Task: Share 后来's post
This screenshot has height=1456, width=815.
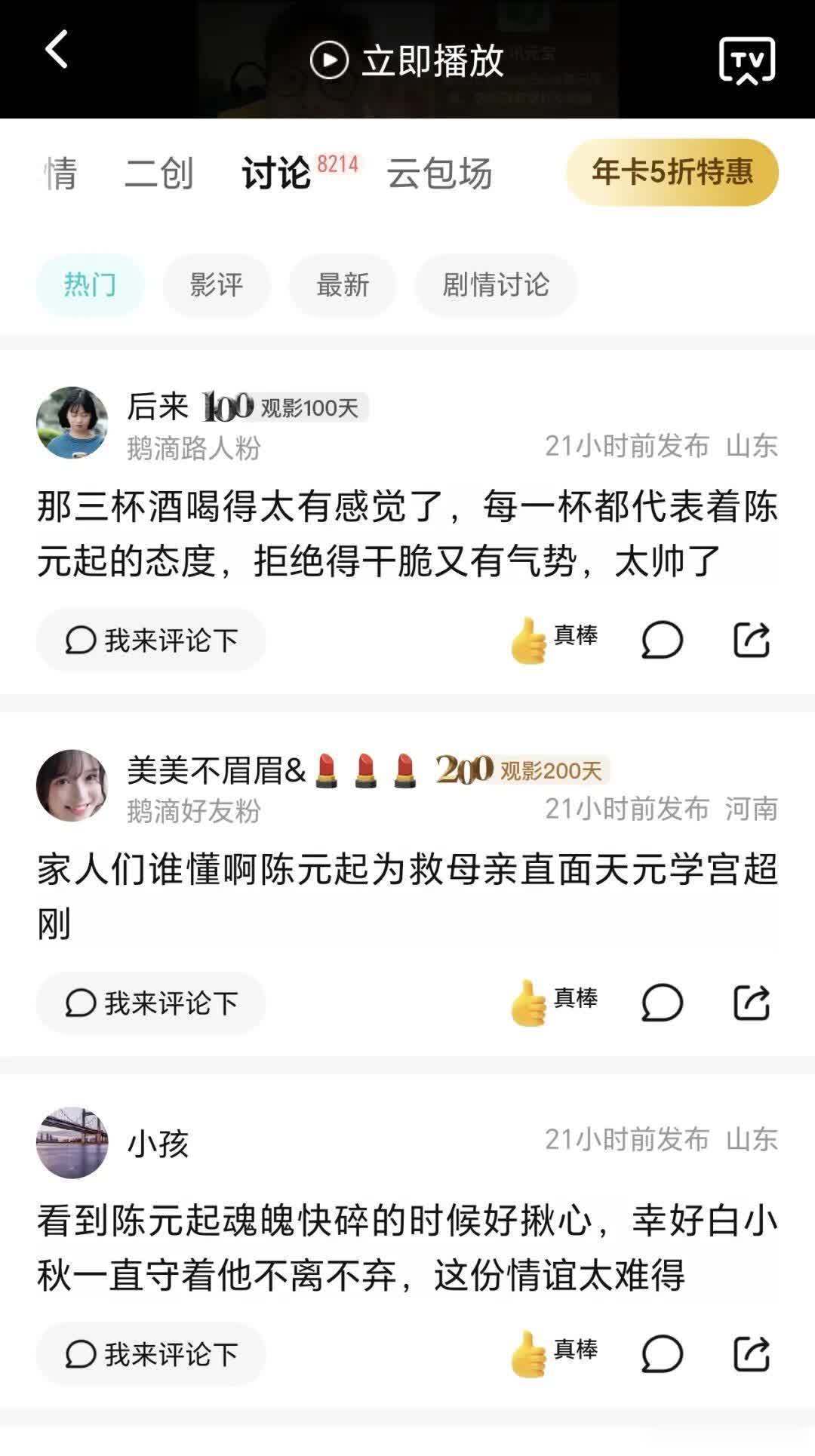Action: (x=752, y=640)
